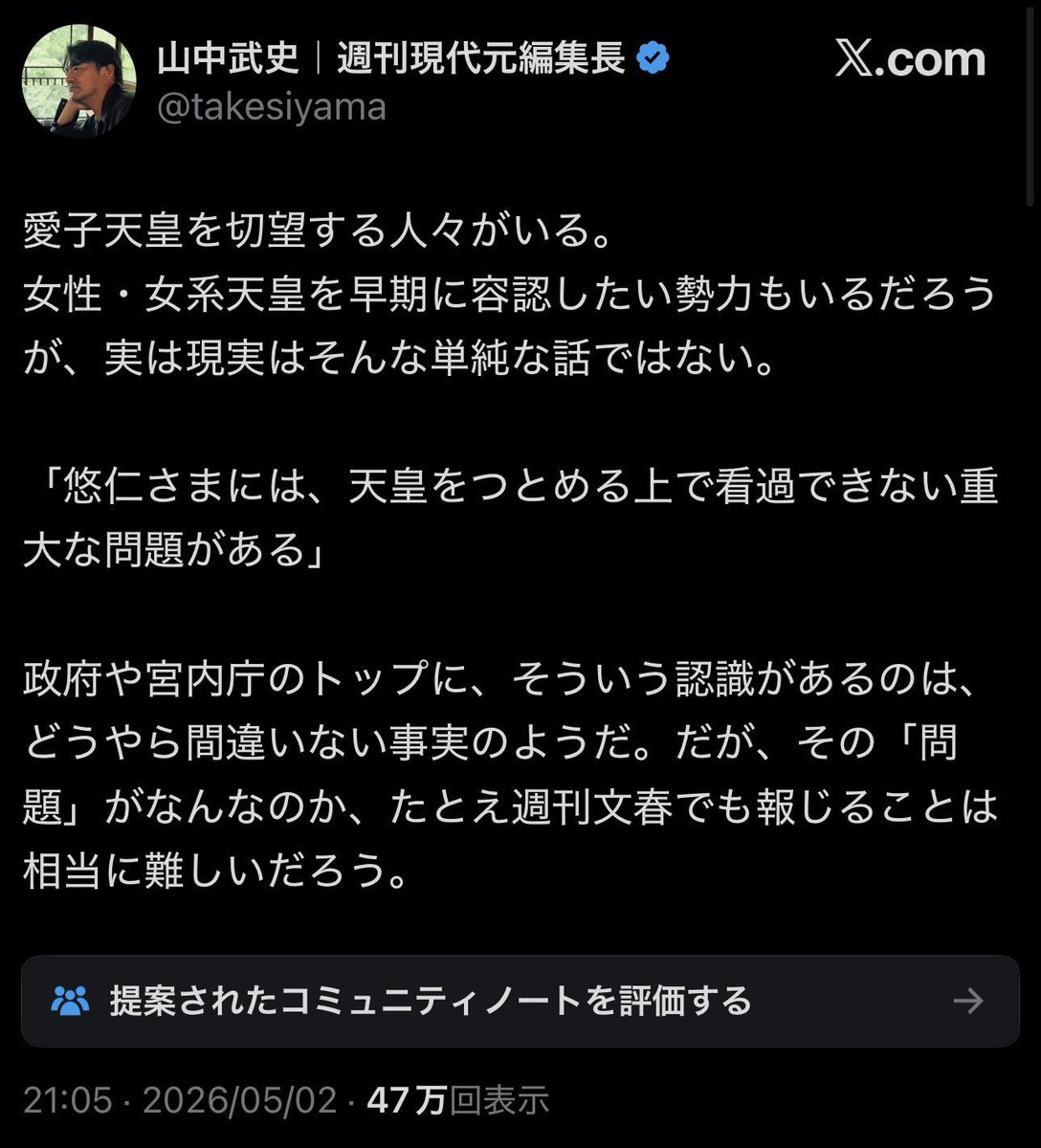Tap the post timestamp 21:05 · 2026/05/02
The width and height of the screenshot is (1041, 1148).
180,1100
